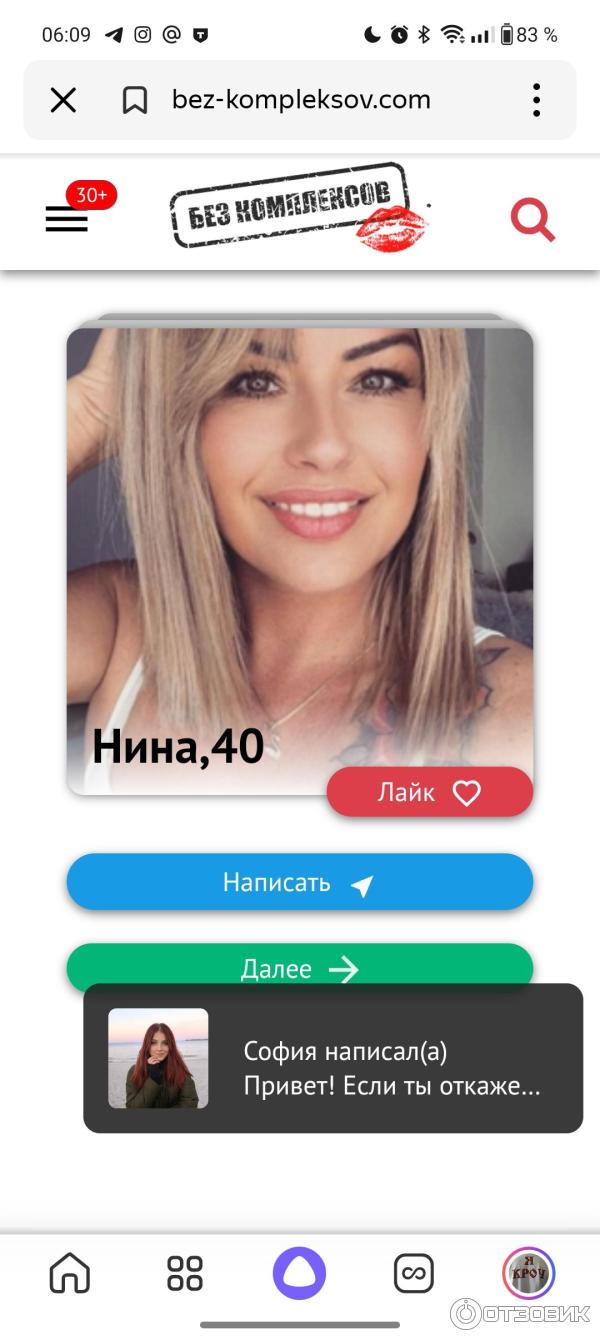Open the red search magnifier
Screen dimensions: 600x1340
(533, 220)
